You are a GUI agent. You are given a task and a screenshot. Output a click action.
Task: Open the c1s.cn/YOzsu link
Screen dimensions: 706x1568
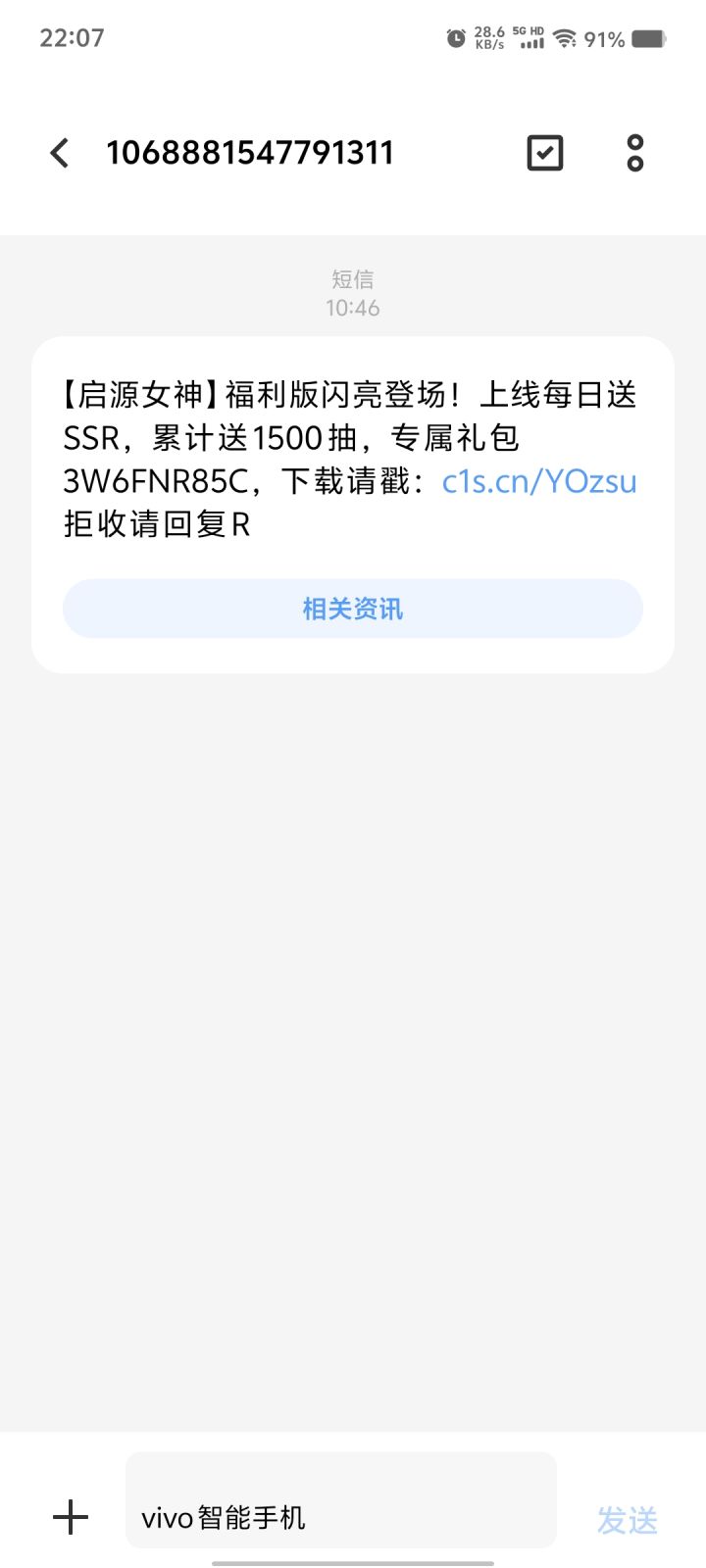coord(539,481)
